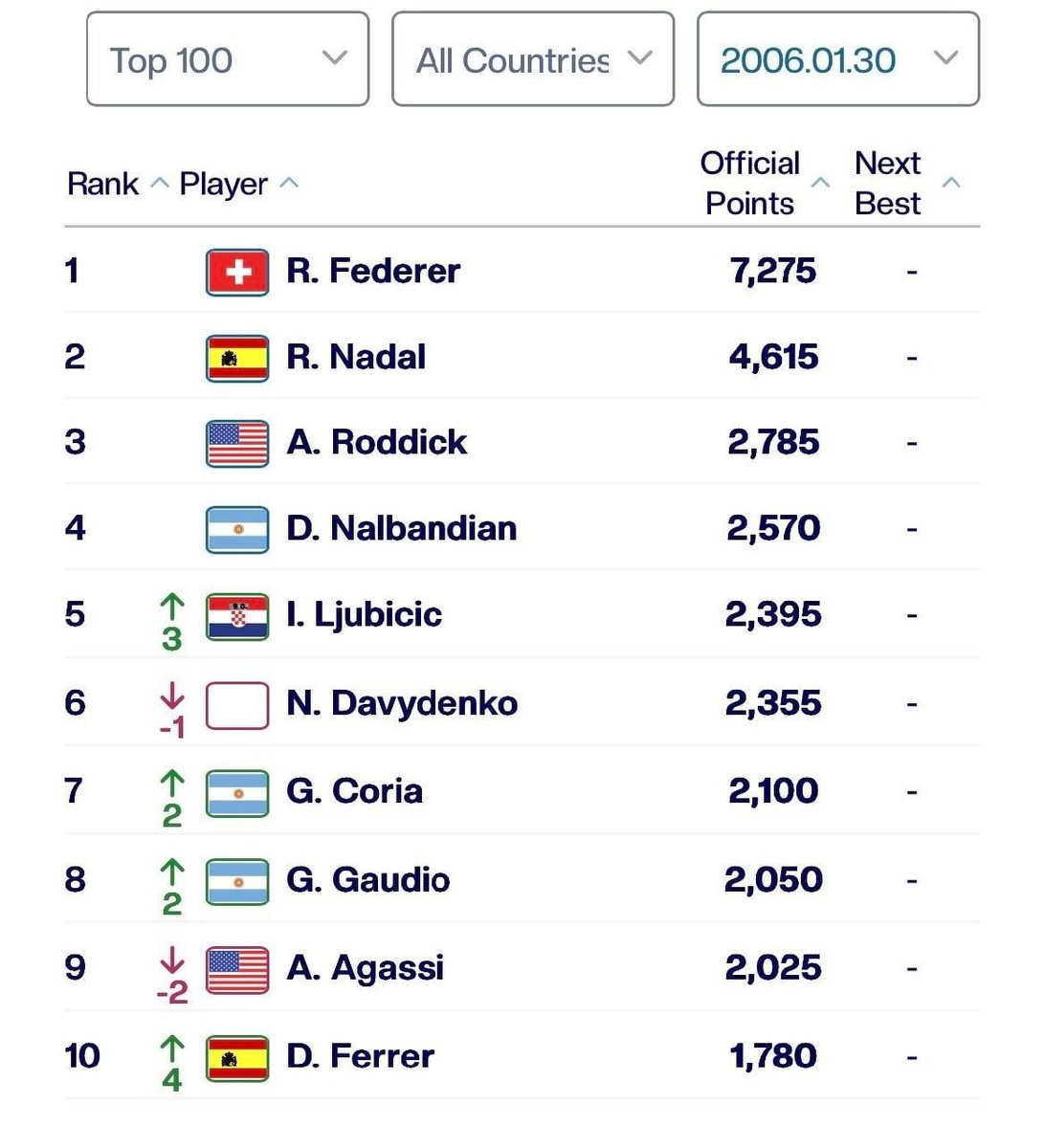Open D. Ferrer's player profile
The width and height of the screenshot is (1045, 1148).
360,1056
